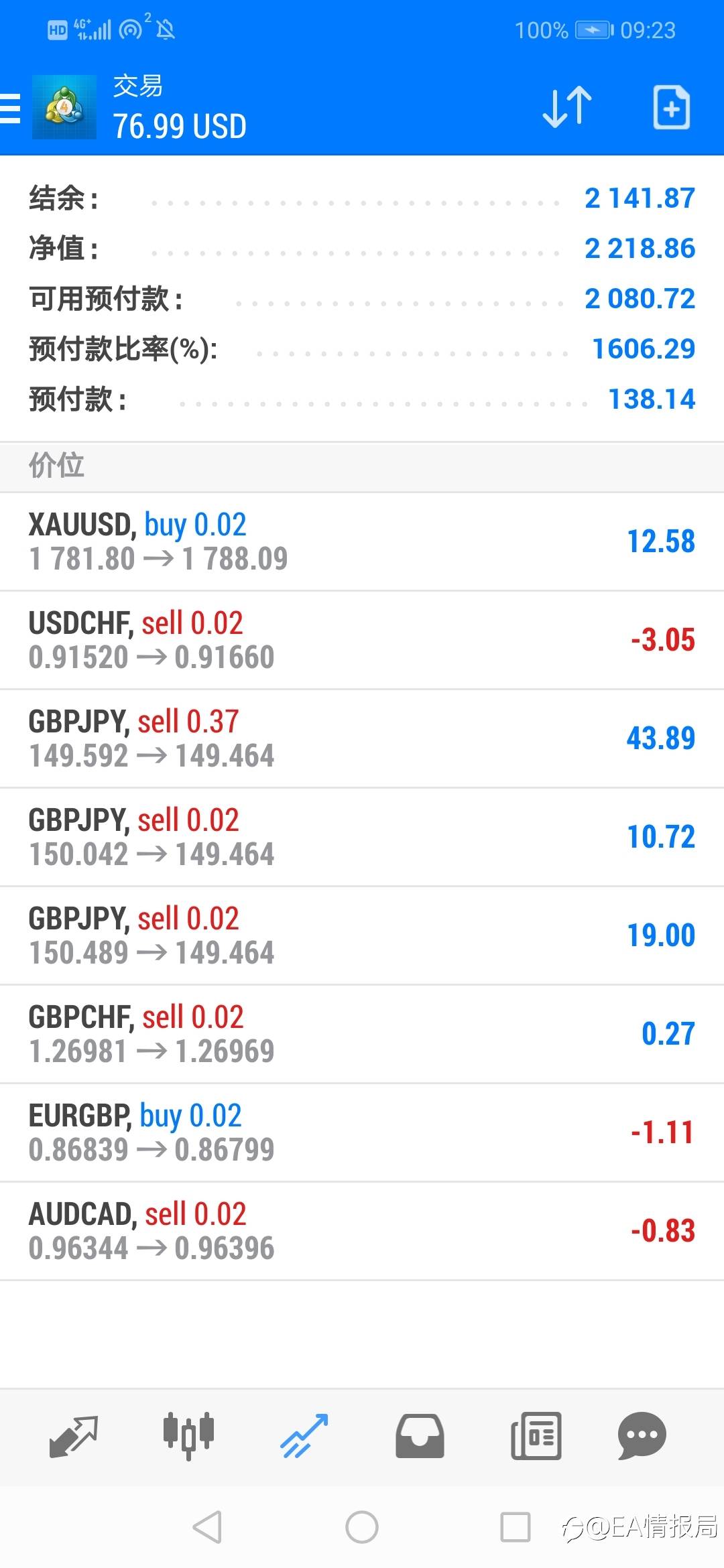Open the XAUUSD buy 0.02 position
Image resolution: width=724 pixels, height=1568 pixels.
tap(362, 541)
